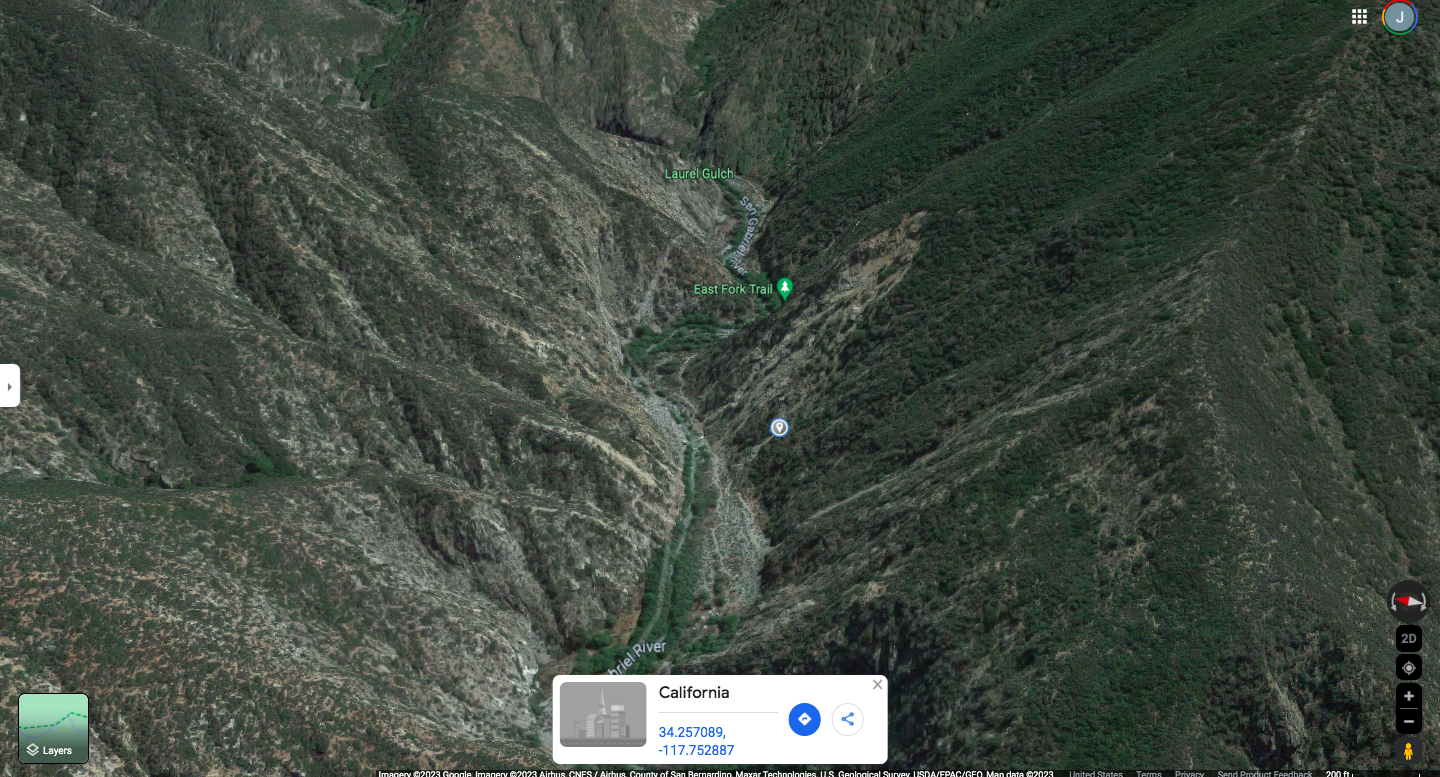
Task: Switch the map to 2D view
Action: coord(1408,638)
